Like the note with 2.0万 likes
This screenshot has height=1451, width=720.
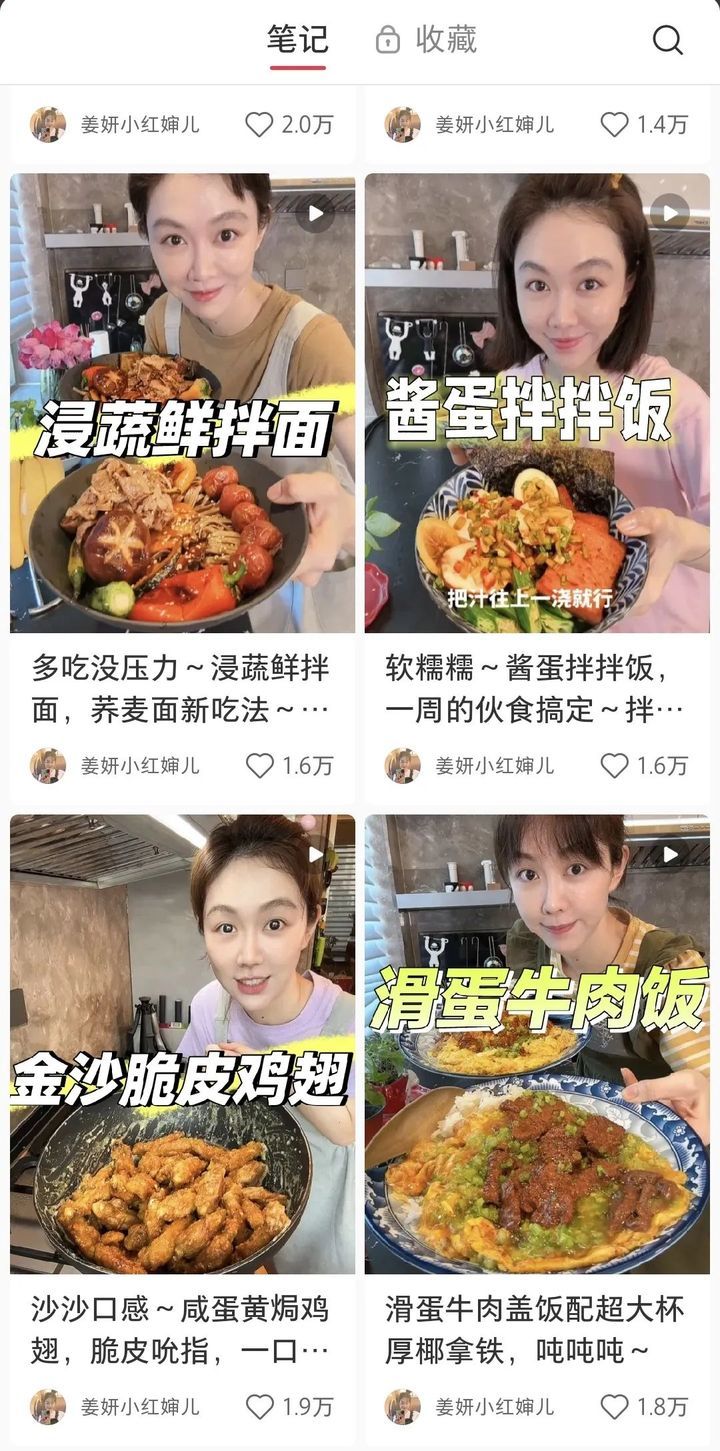tap(260, 125)
